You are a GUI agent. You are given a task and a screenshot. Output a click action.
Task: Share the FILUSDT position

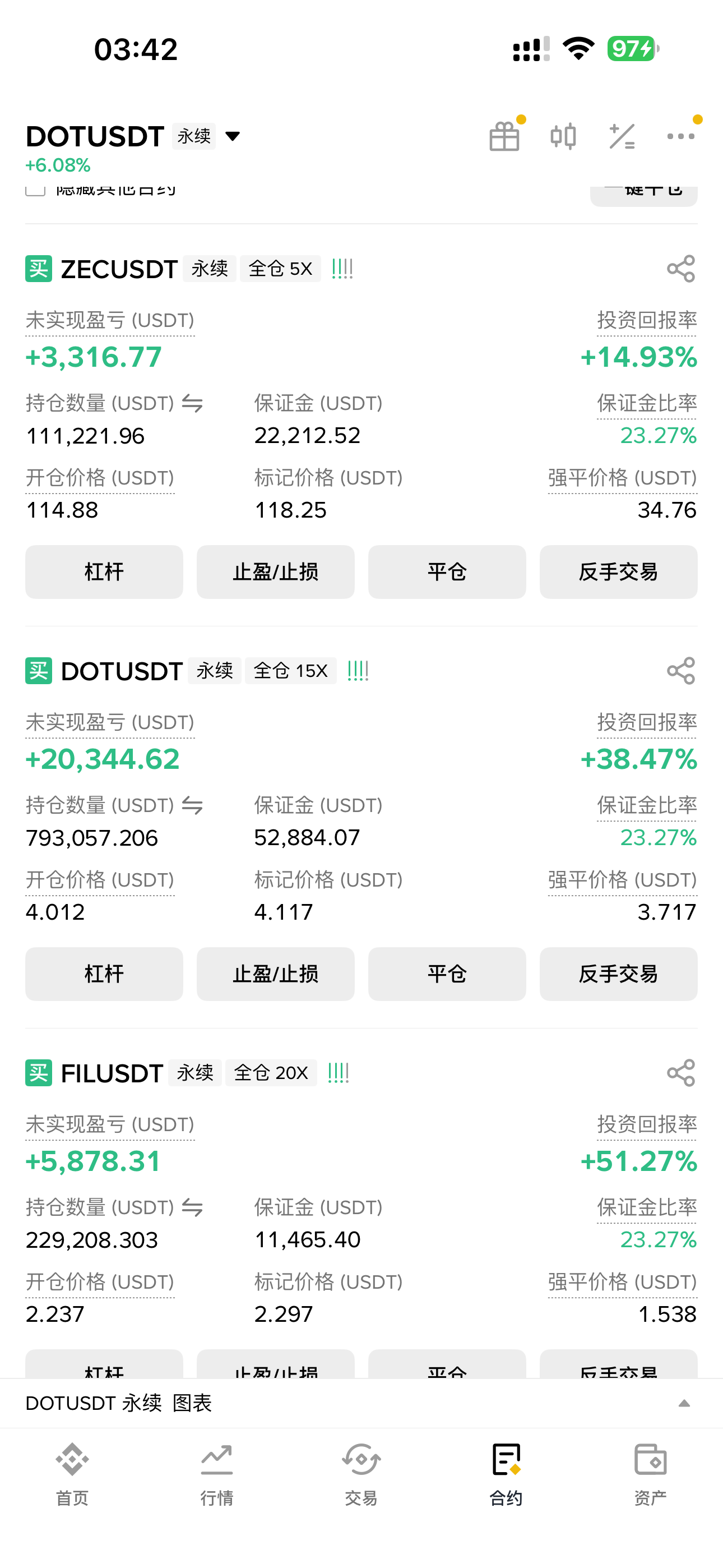coord(680,1072)
